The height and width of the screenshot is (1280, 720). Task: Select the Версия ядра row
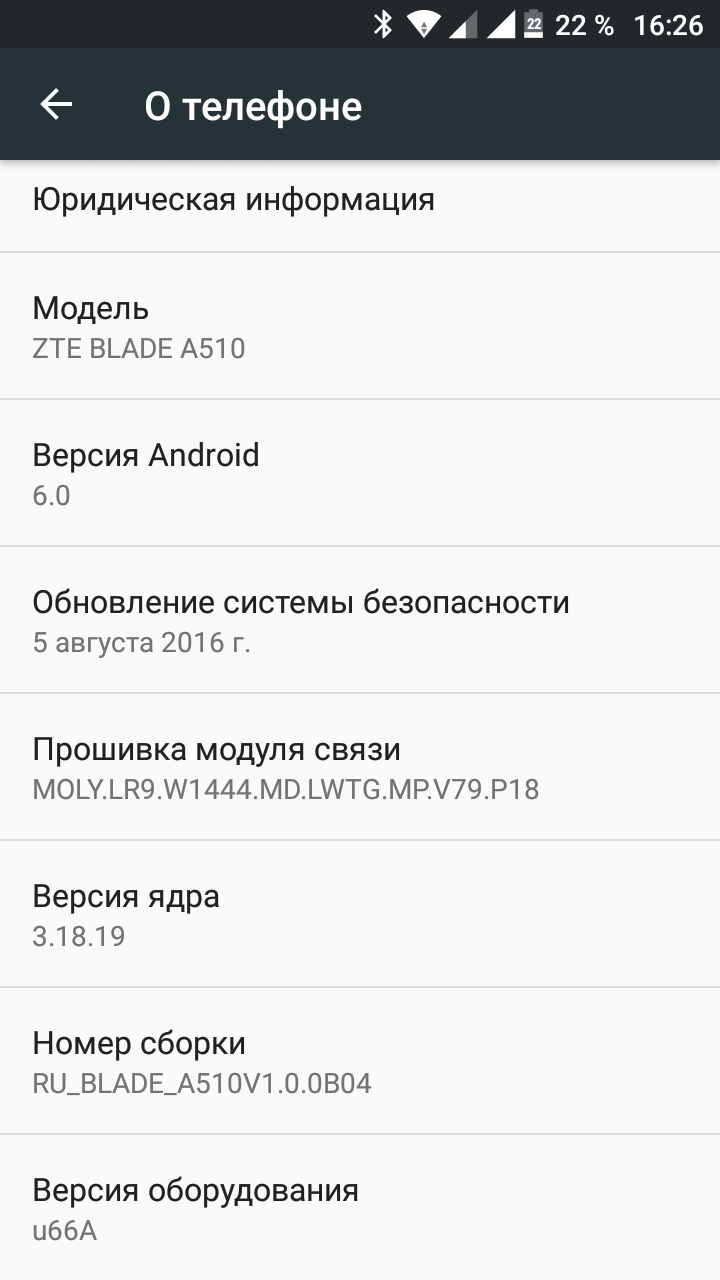360,914
